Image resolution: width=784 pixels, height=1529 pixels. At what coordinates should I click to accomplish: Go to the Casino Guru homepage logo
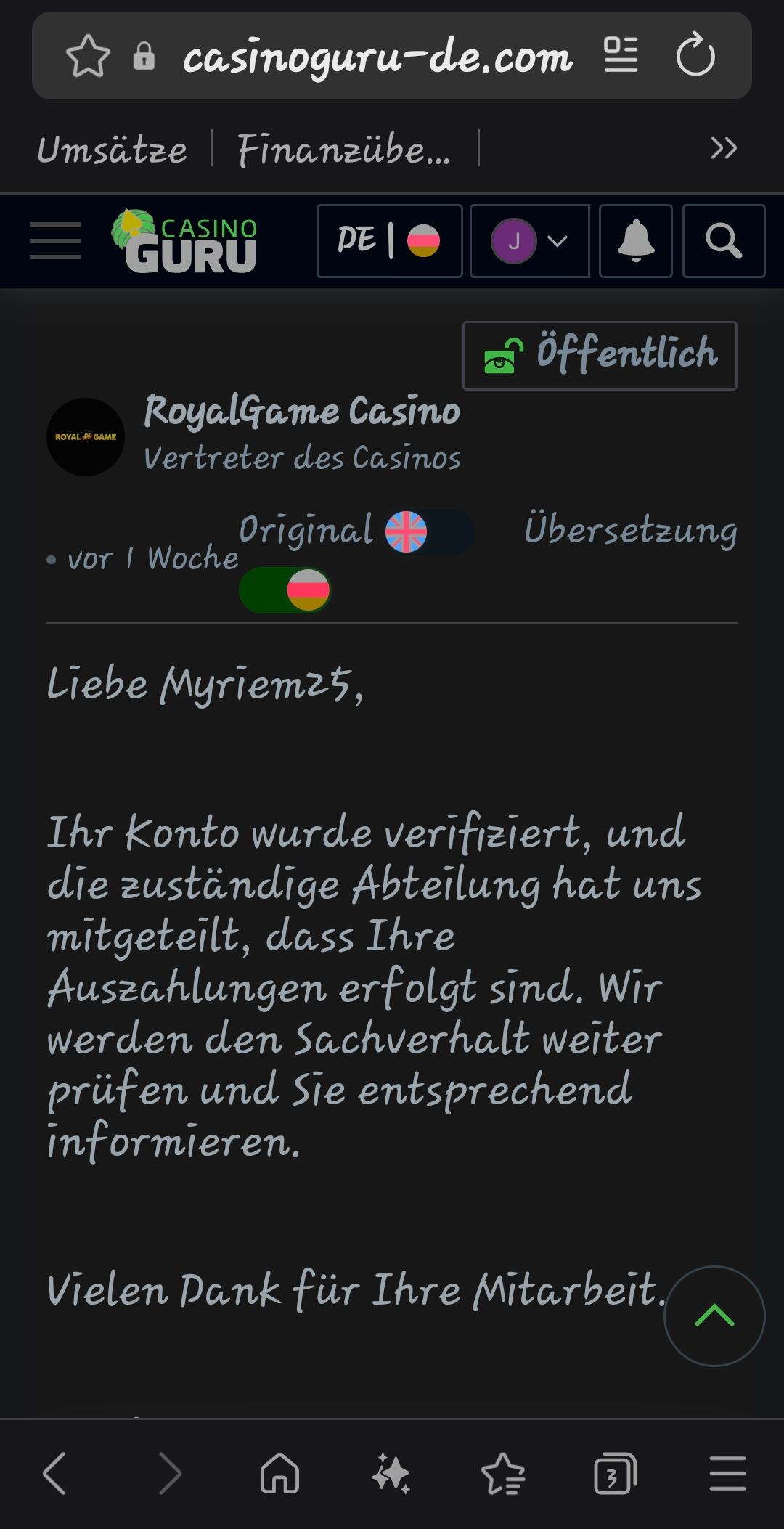[186, 241]
